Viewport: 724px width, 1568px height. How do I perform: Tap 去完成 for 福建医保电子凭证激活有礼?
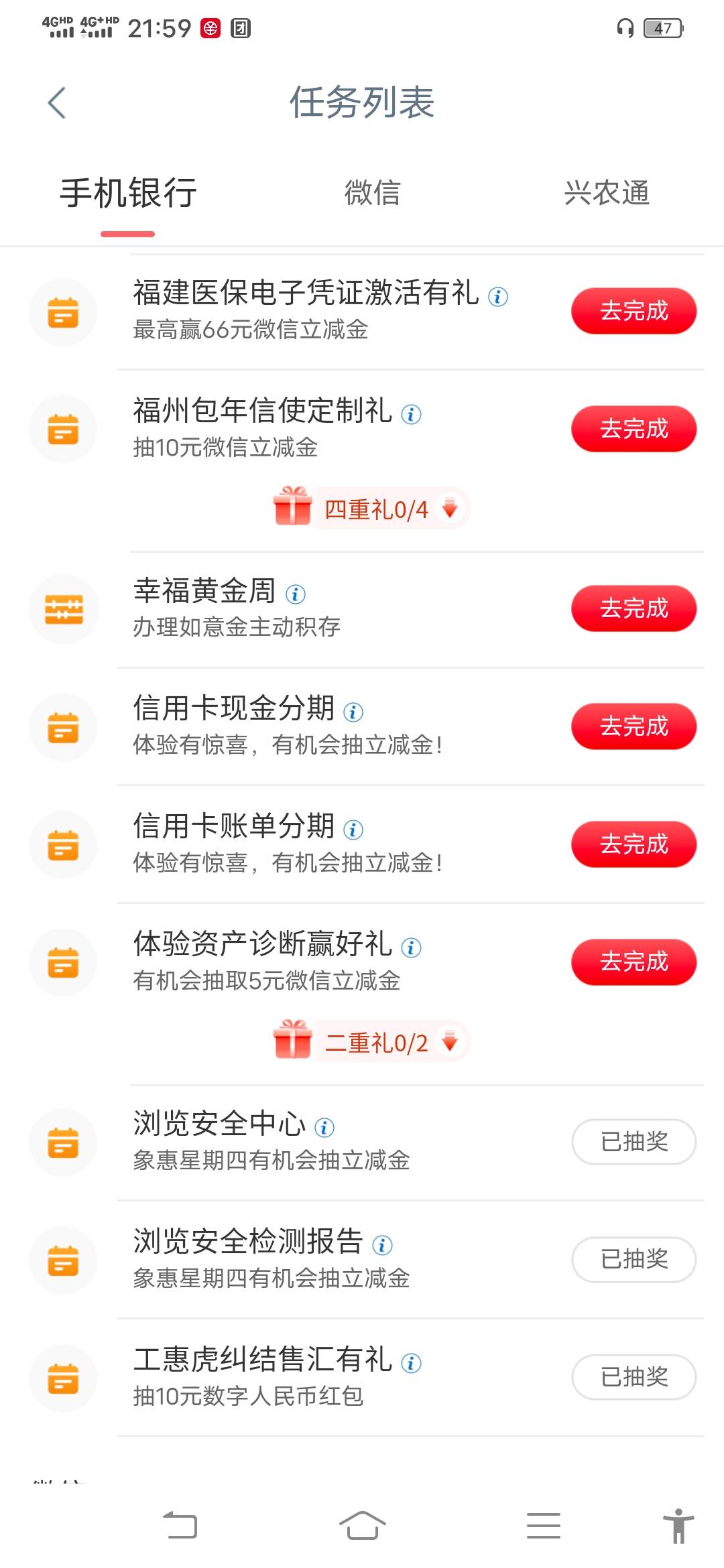pos(633,311)
